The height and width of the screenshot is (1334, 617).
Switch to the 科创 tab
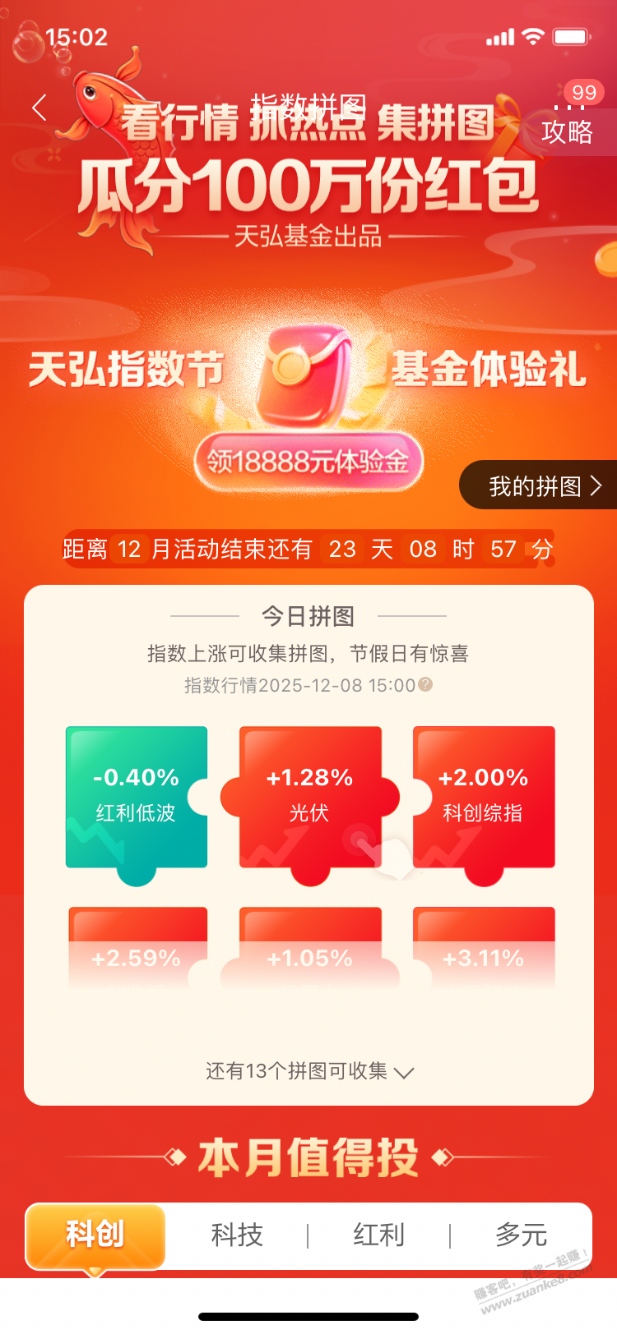coord(95,1234)
